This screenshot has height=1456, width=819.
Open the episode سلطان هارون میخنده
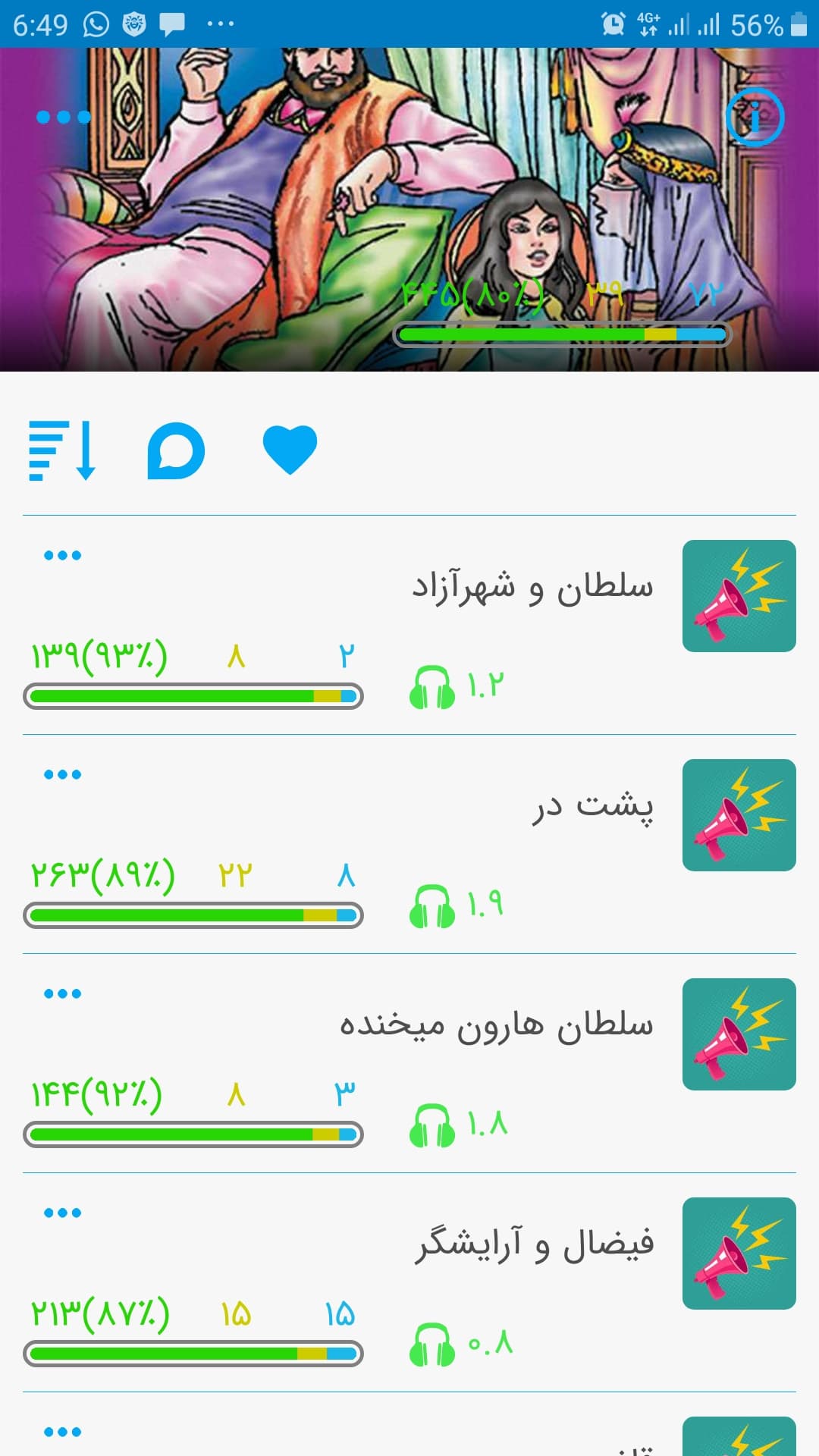click(409, 1064)
